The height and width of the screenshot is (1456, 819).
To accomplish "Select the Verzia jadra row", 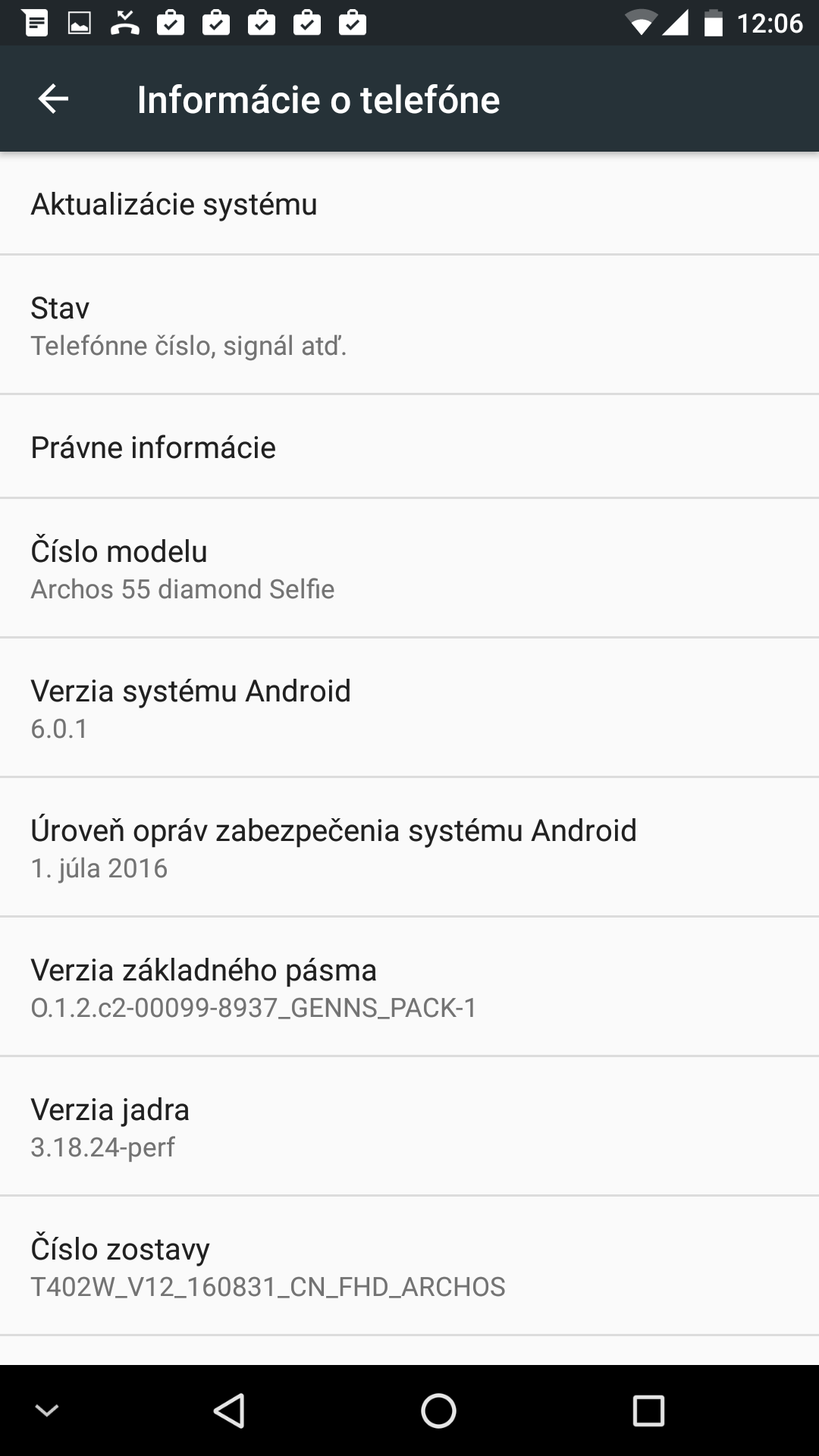I will (409, 1126).
